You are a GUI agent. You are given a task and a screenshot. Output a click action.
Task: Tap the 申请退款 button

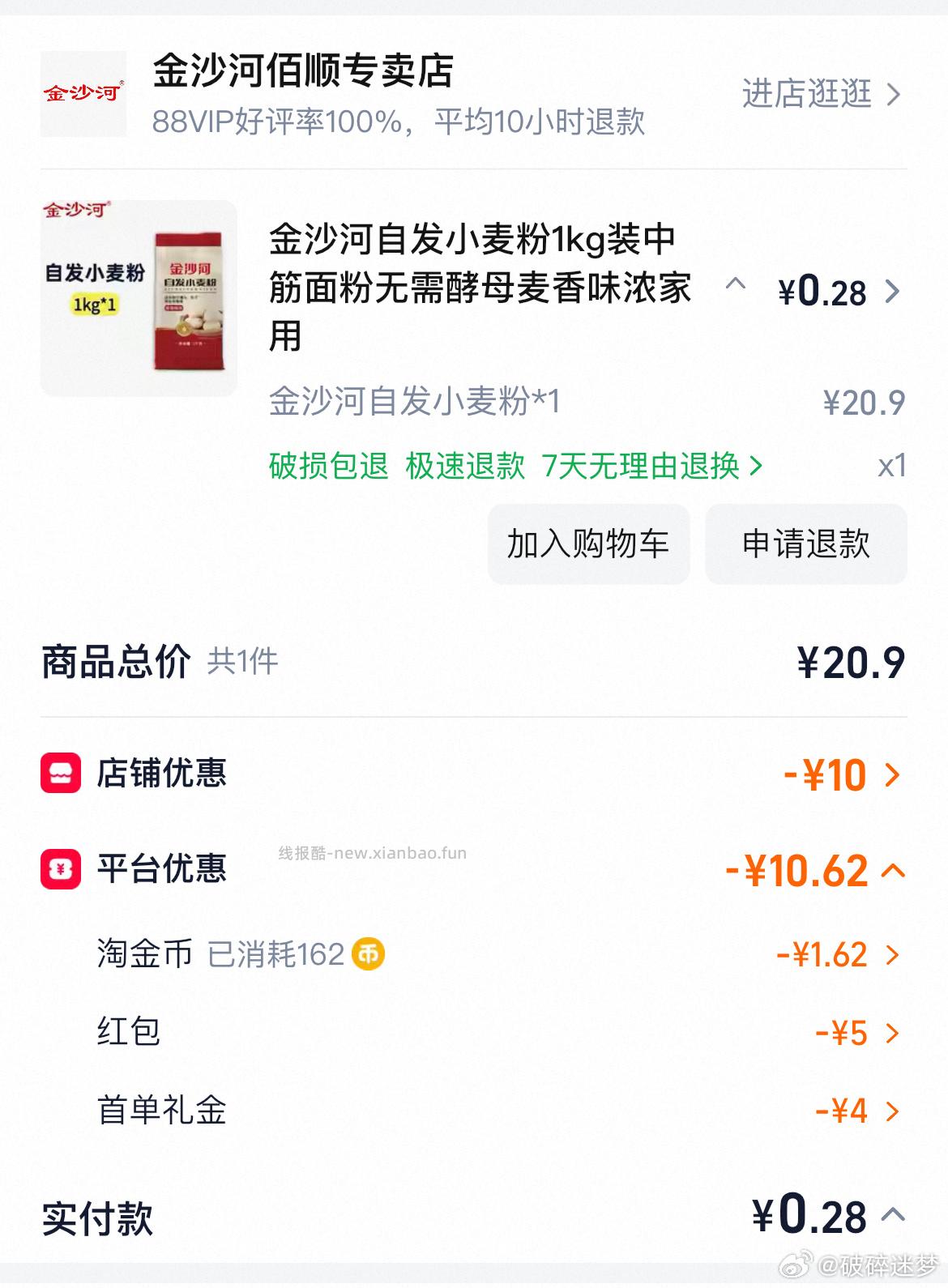point(806,544)
